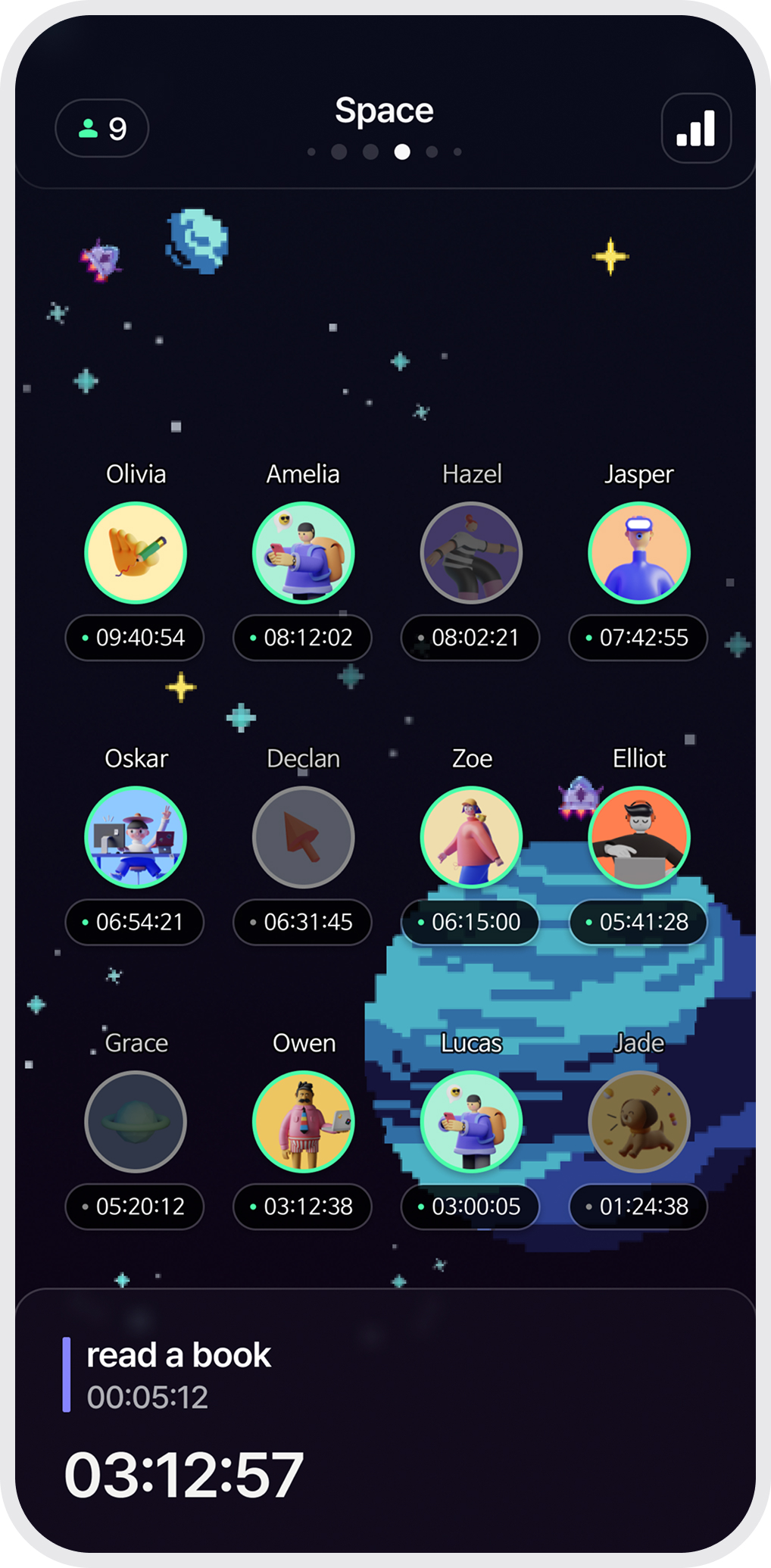Tap the page indicator dots under Space
Image resolution: width=771 pixels, height=1568 pixels.
[x=385, y=152]
